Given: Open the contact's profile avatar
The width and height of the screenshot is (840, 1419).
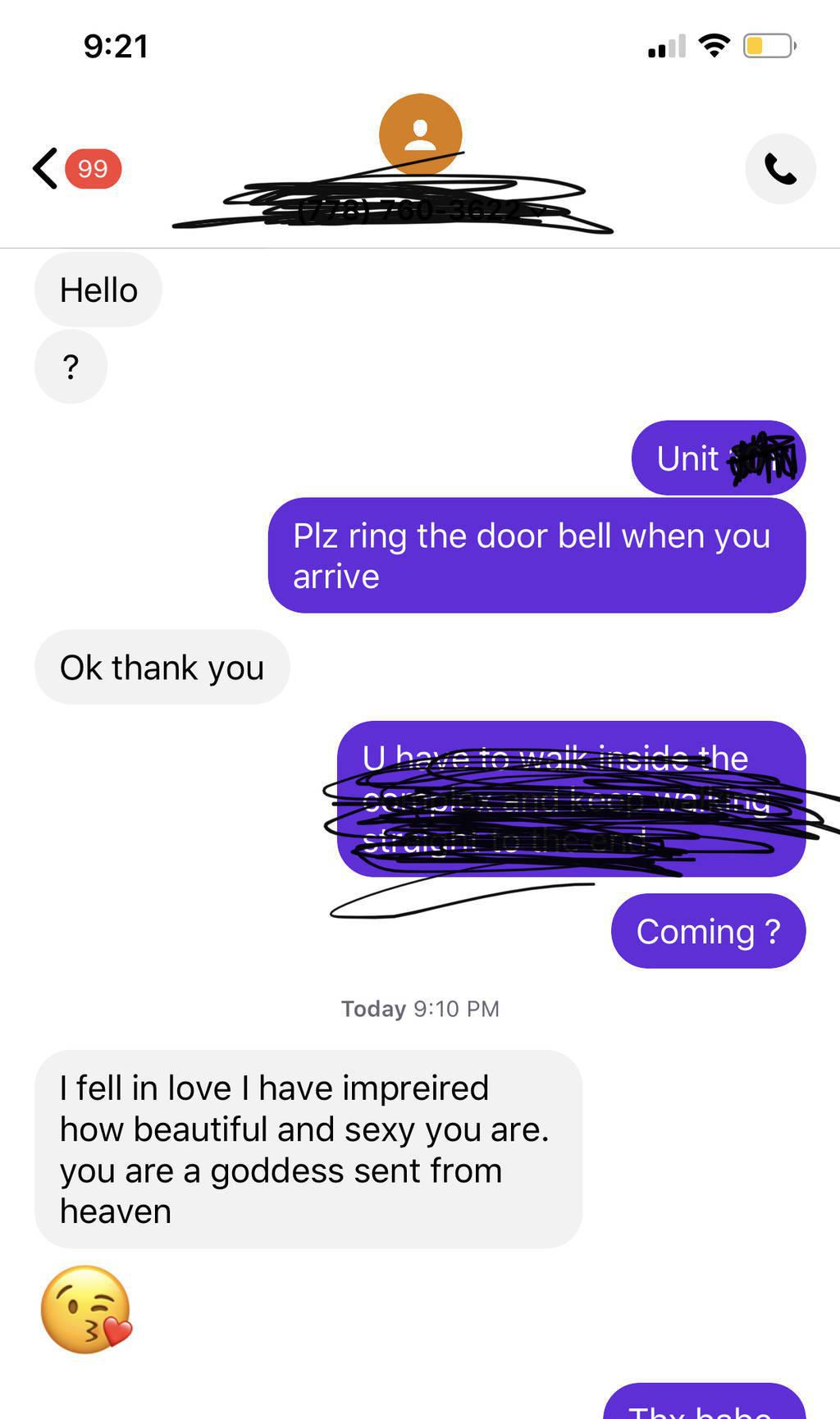Looking at the screenshot, I should (x=420, y=135).
